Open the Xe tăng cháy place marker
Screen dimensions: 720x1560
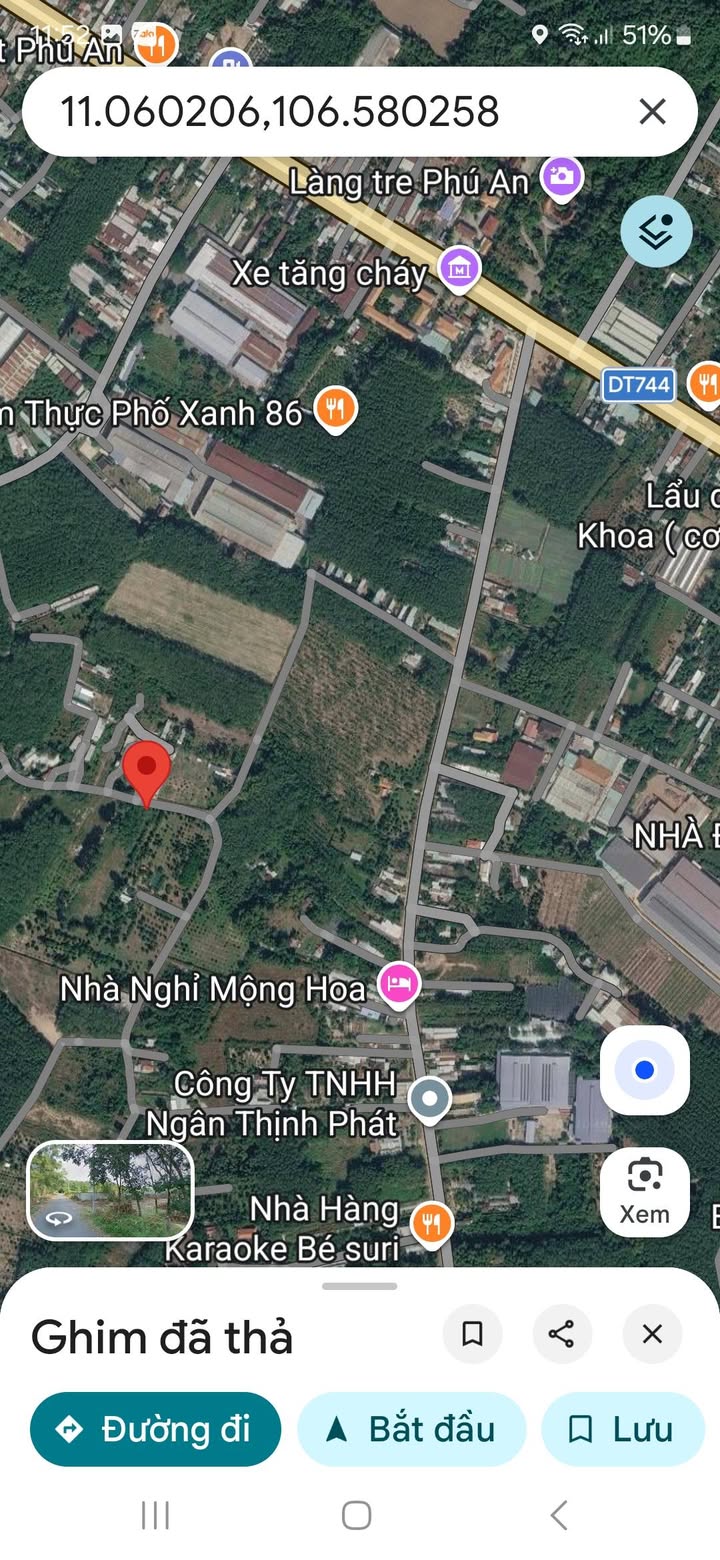tap(459, 267)
